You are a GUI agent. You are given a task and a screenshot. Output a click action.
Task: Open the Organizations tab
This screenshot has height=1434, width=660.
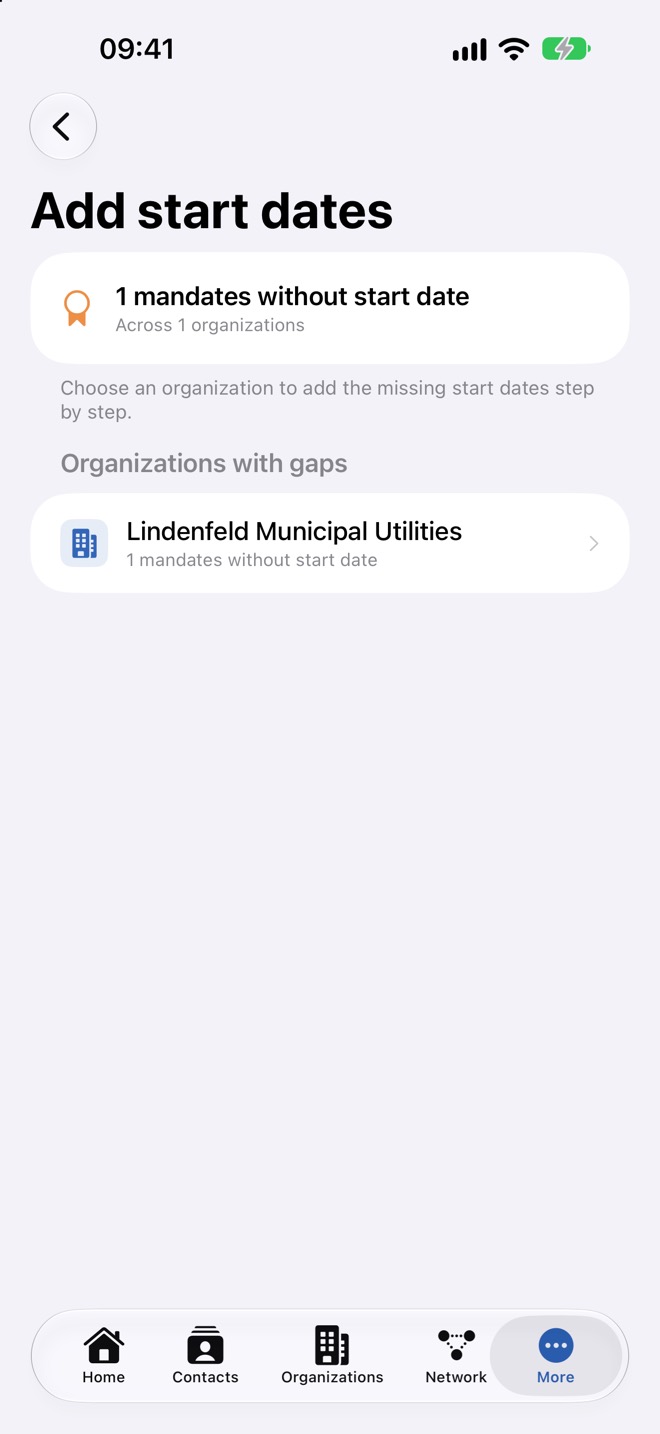(332, 1355)
